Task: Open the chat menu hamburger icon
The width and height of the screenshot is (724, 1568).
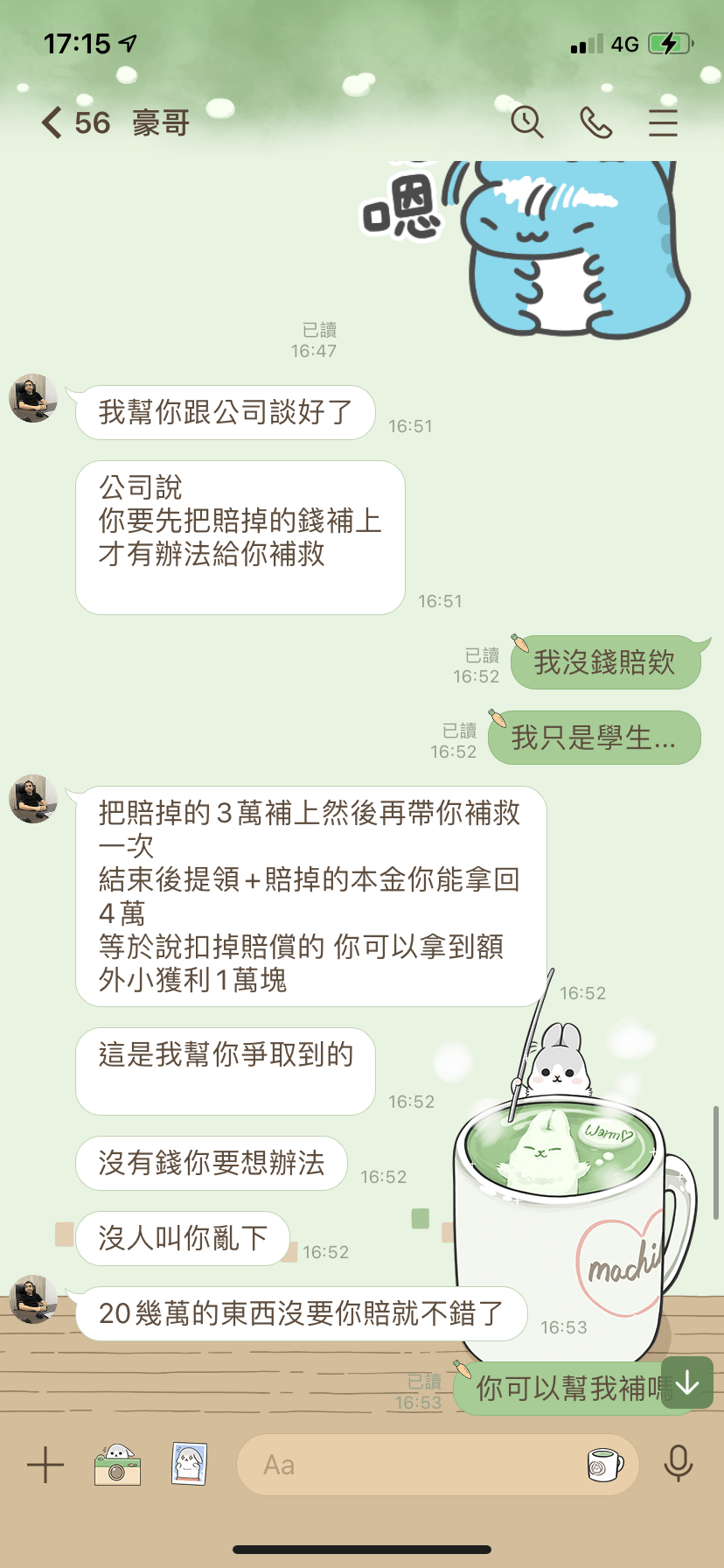Action: pyautogui.click(x=663, y=122)
